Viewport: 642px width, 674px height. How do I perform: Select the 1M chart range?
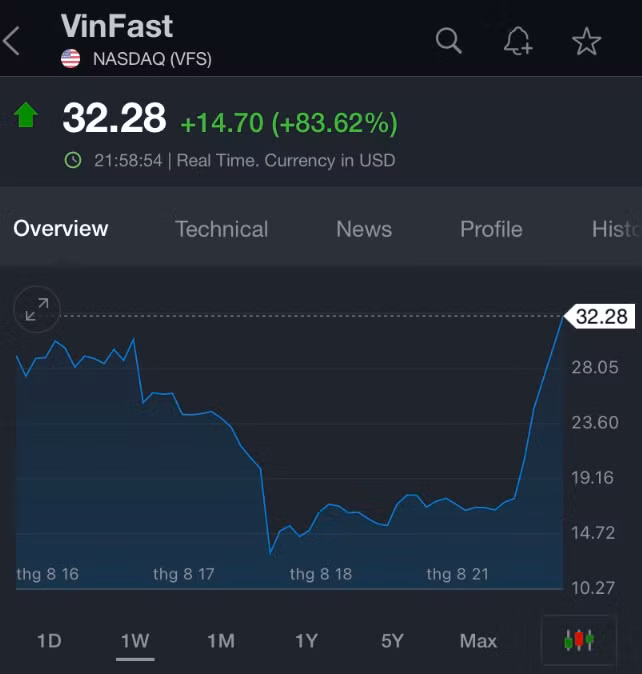pos(221,641)
